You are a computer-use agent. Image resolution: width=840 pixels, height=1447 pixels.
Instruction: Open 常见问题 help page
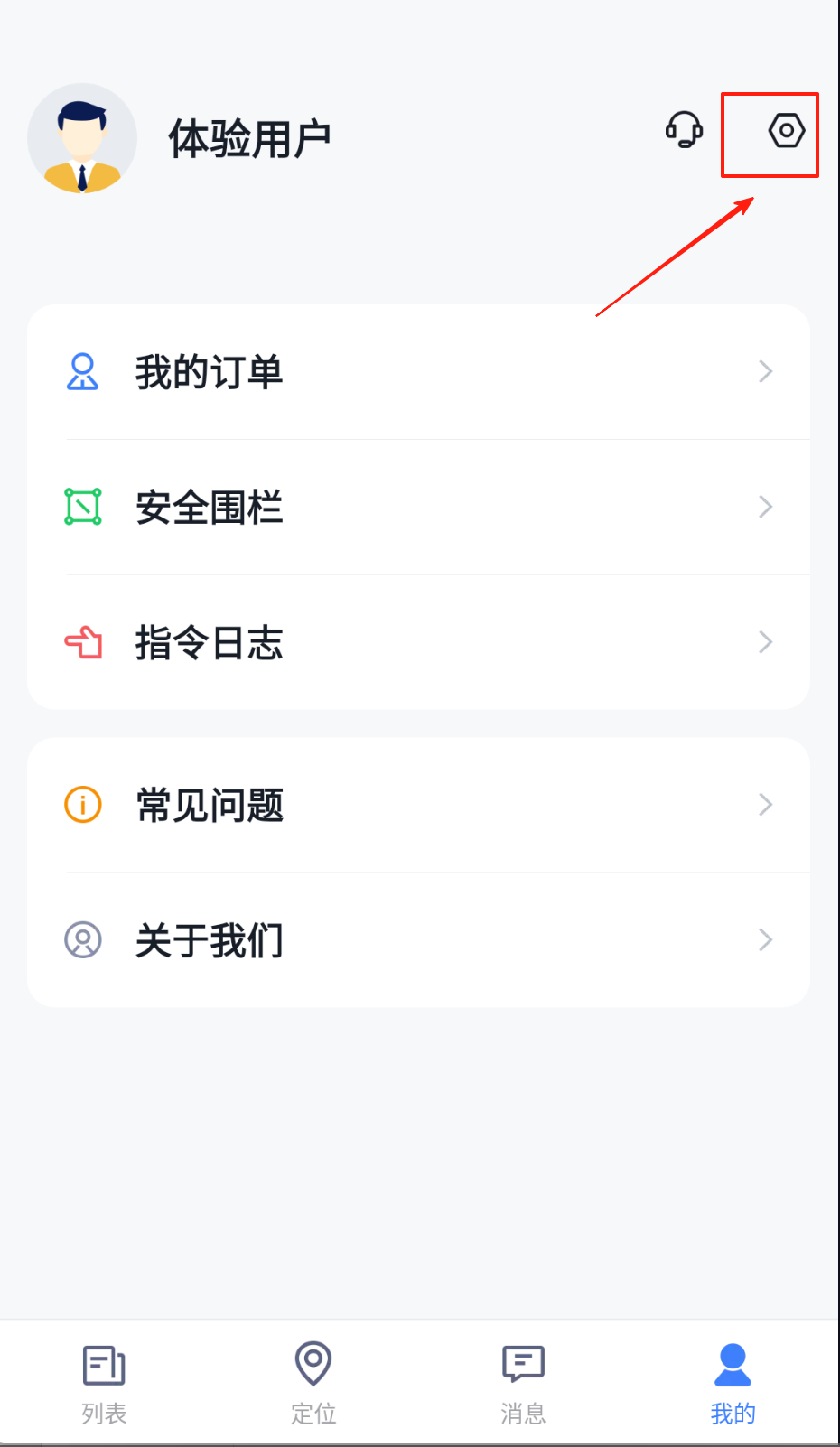tap(418, 805)
